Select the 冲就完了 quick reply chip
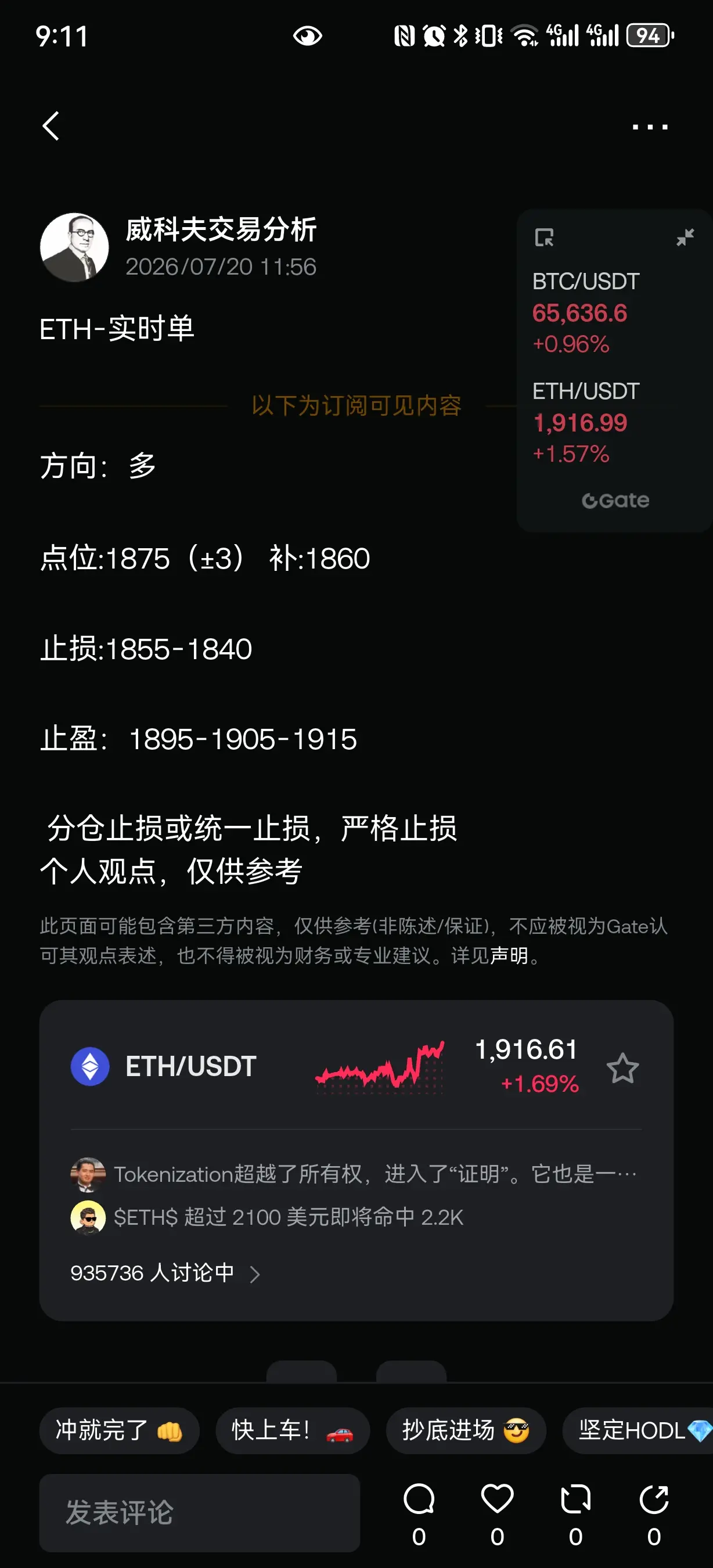The width and height of the screenshot is (713, 1568). click(x=119, y=1430)
